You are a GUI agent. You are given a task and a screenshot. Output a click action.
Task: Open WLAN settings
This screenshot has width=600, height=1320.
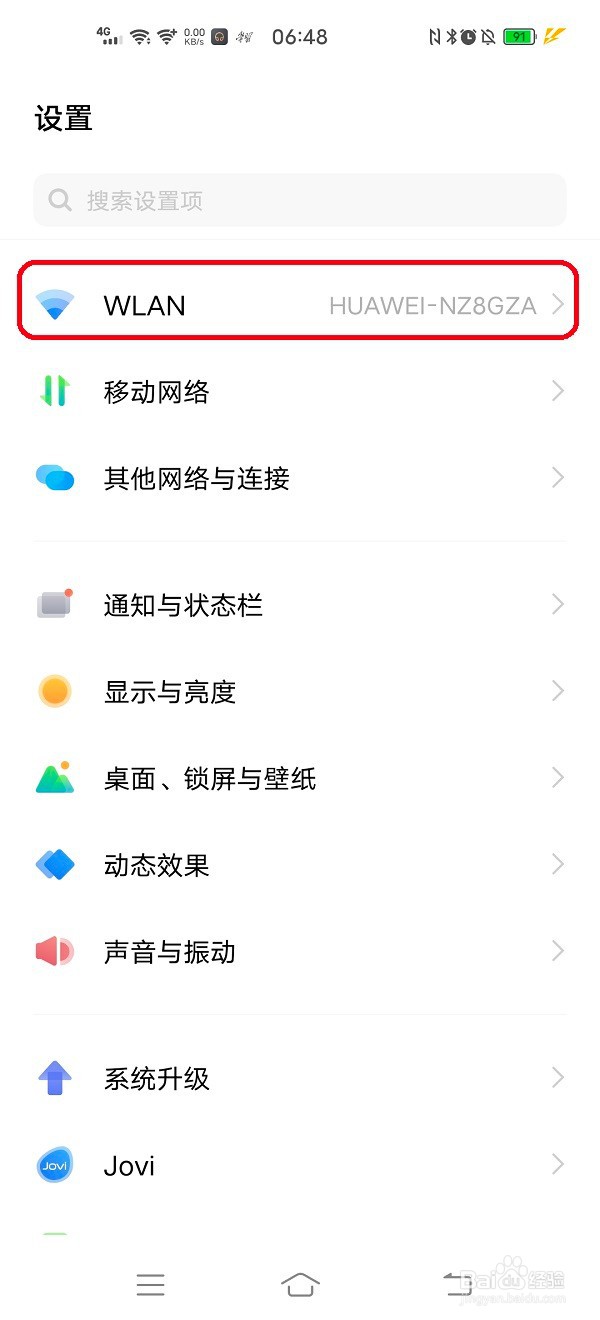(298, 305)
